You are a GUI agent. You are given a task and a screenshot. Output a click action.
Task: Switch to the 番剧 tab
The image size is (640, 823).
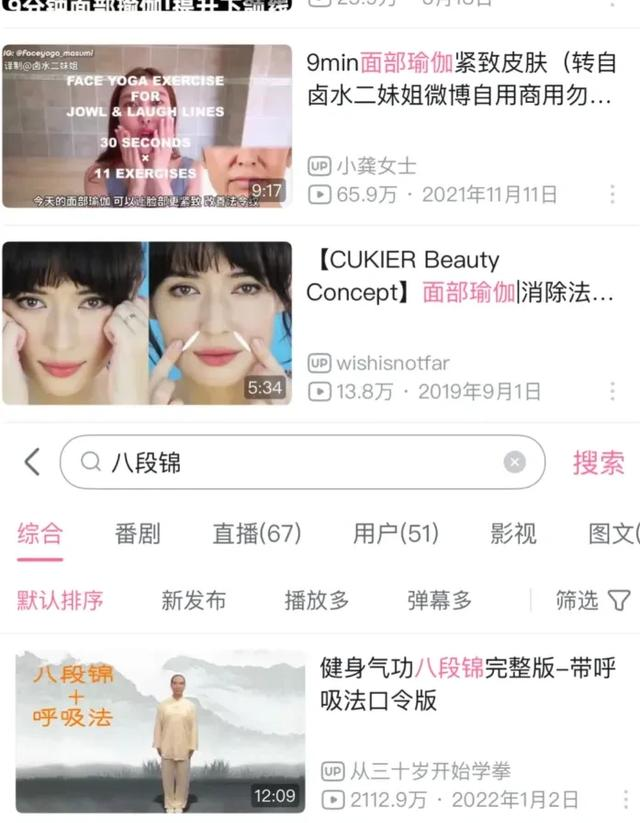pyautogui.click(x=137, y=533)
